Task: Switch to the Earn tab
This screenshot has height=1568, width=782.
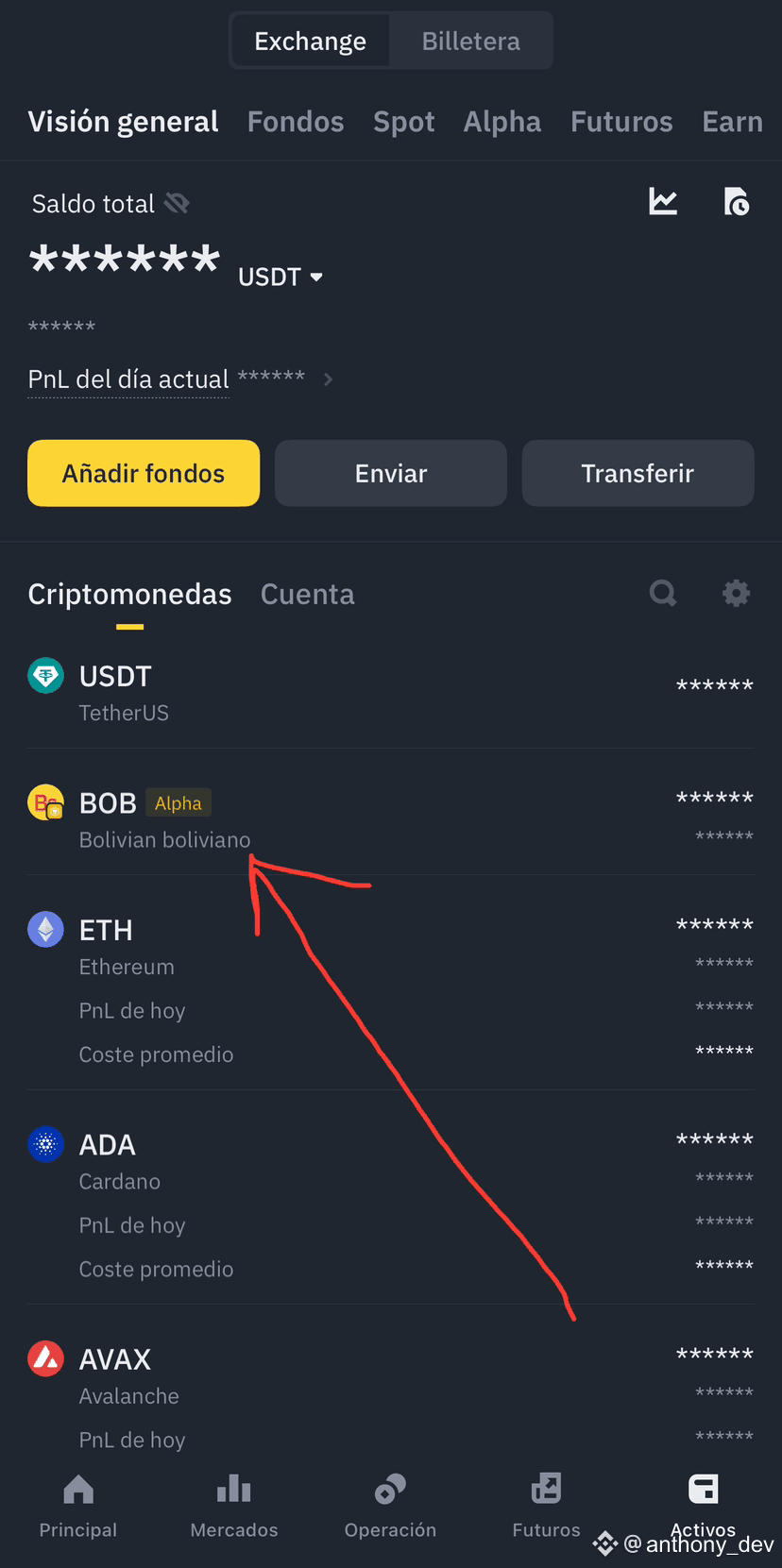Action: coord(732,121)
